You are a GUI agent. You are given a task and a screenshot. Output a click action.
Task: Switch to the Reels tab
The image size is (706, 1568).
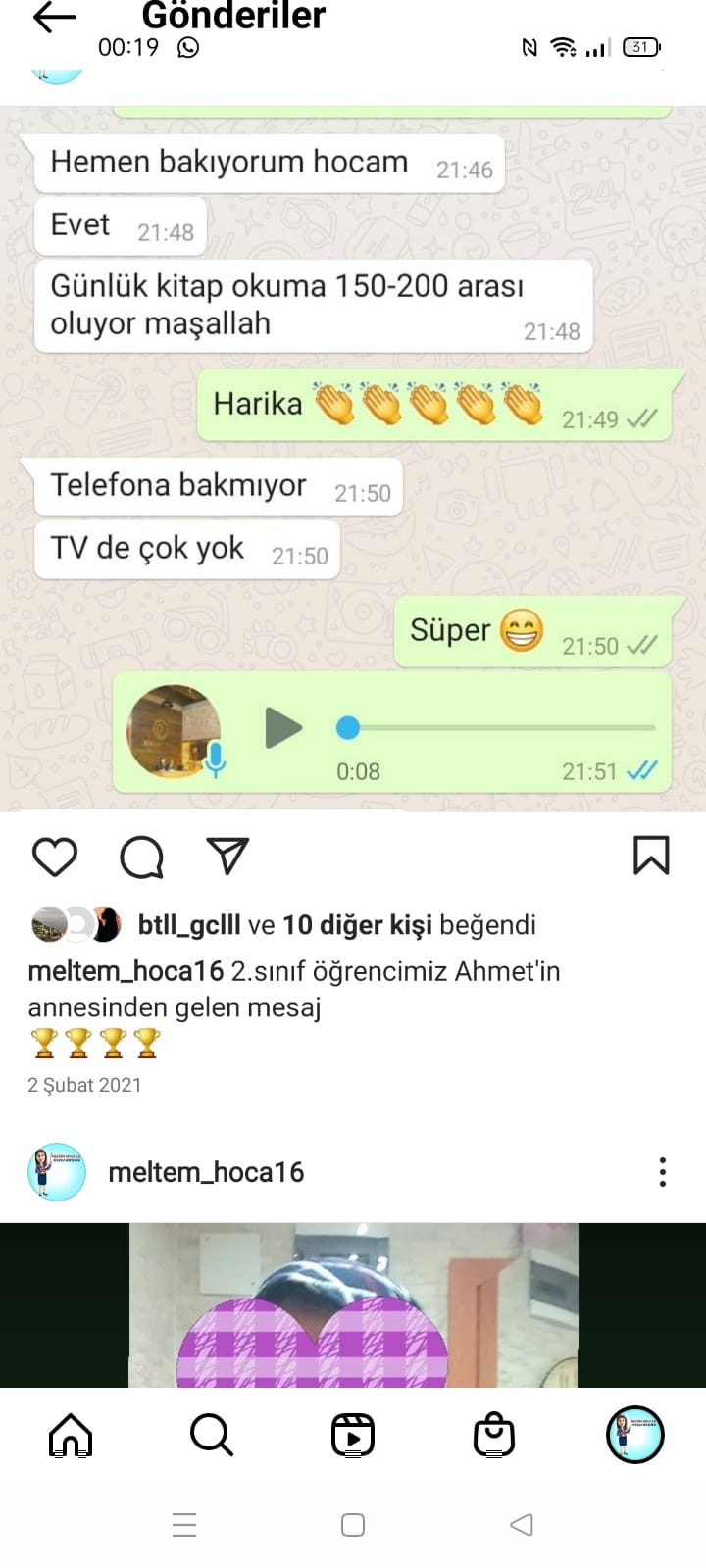pos(353,1436)
